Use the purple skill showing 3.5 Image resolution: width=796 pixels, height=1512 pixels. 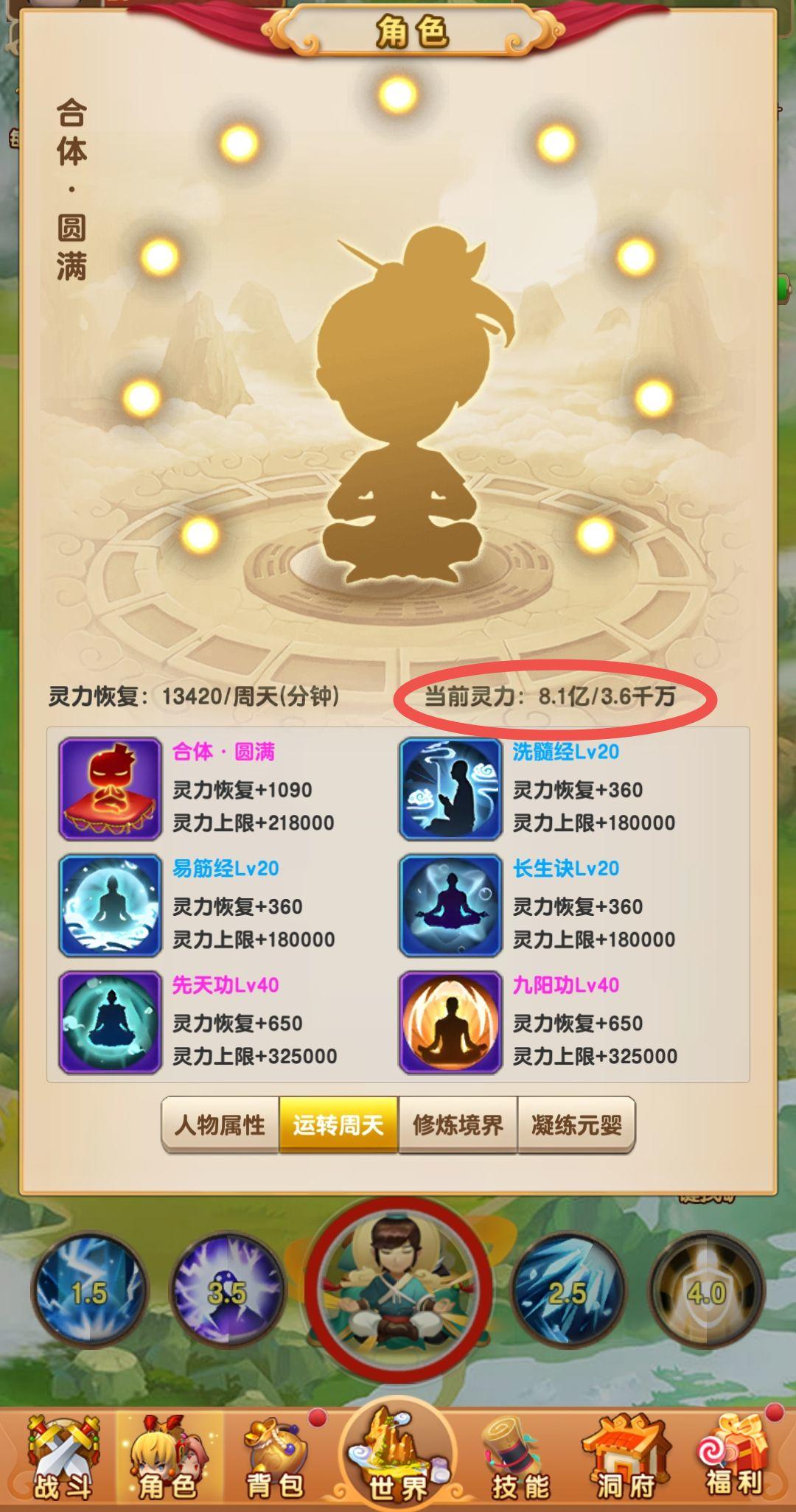pyautogui.click(x=227, y=1291)
